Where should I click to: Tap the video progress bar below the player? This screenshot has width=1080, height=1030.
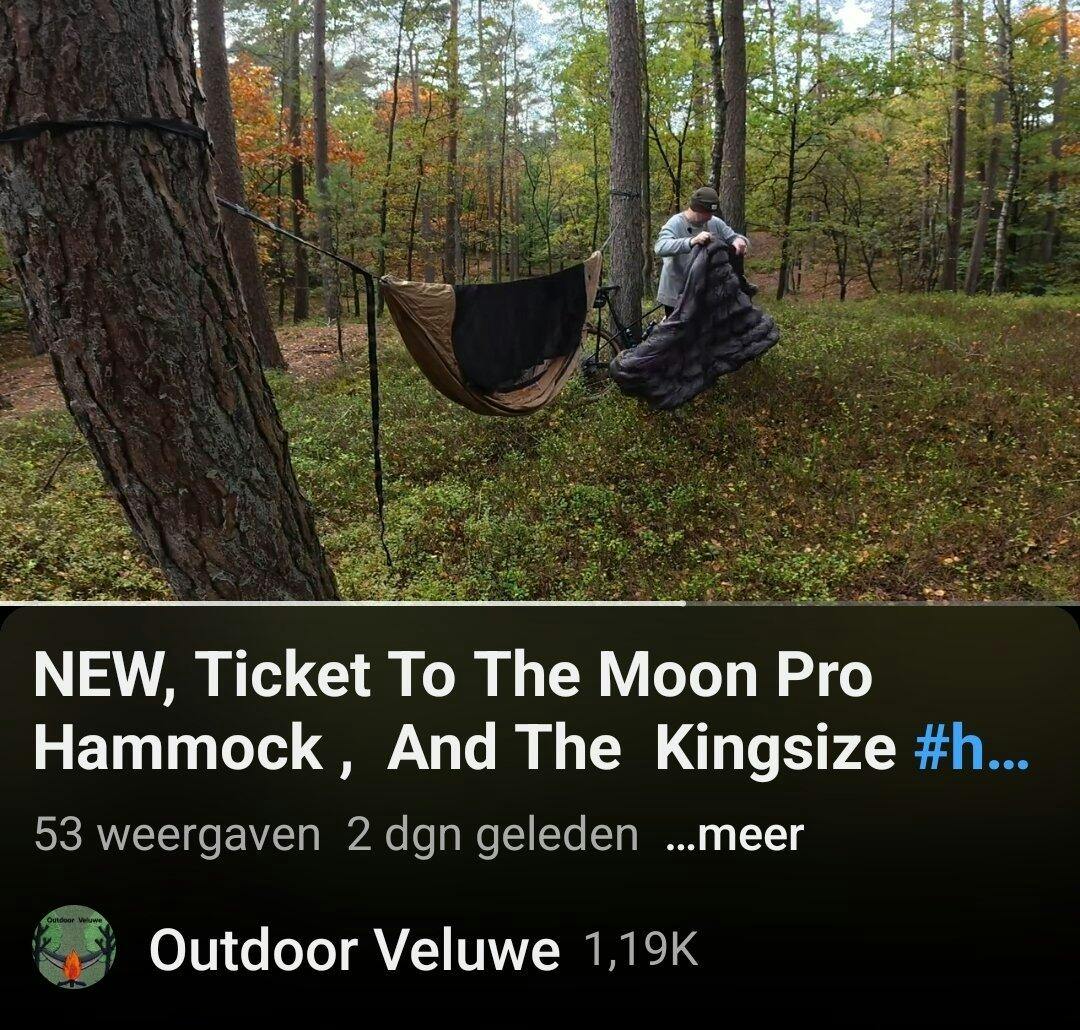[x=540, y=603]
